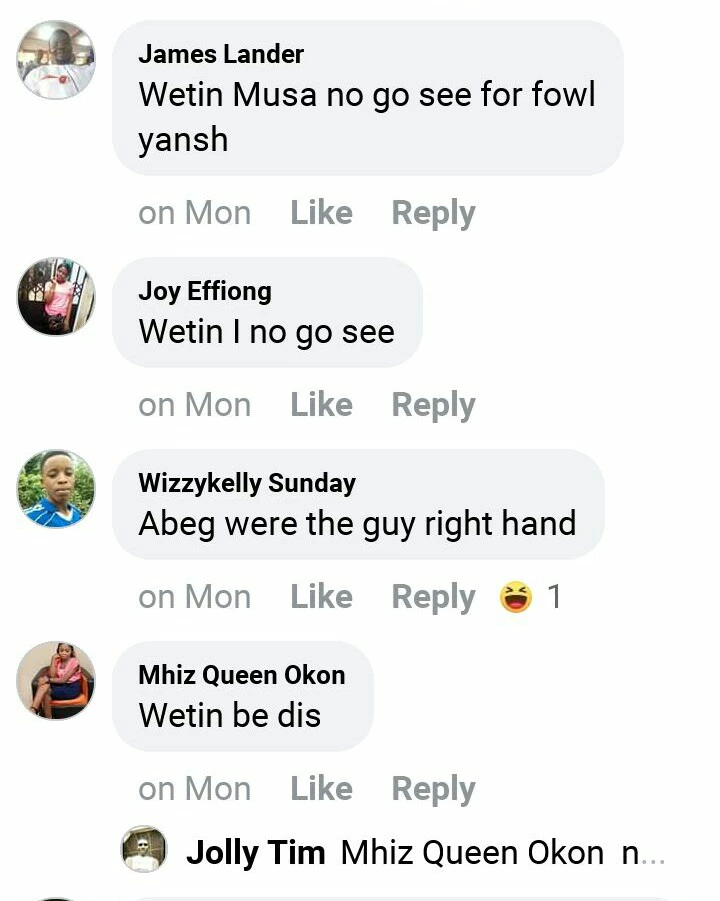
Task: View reactions on Wizzykelly Sunday's comment
Action: [530, 597]
